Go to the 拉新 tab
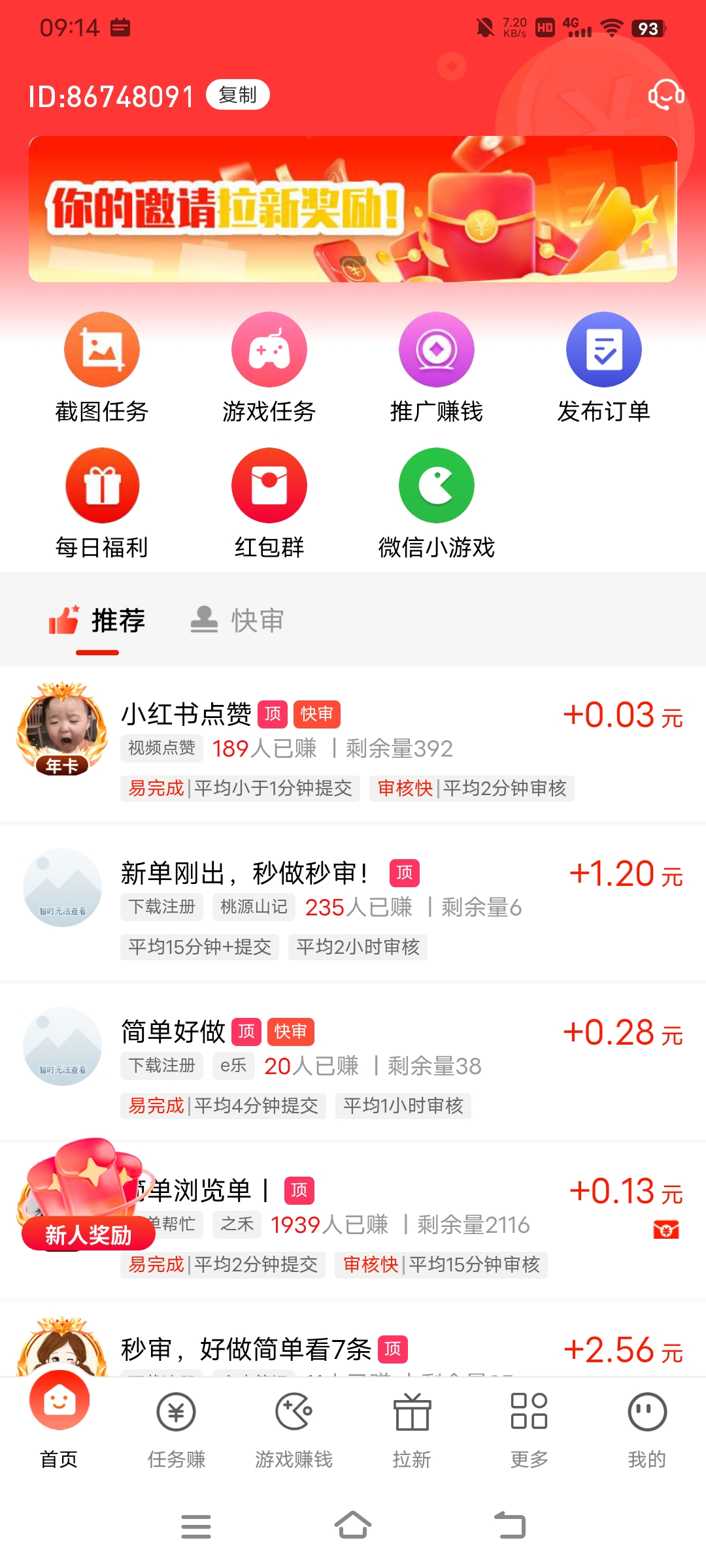Viewport: 706px width, 1568px height. (x=412, y=1429)
